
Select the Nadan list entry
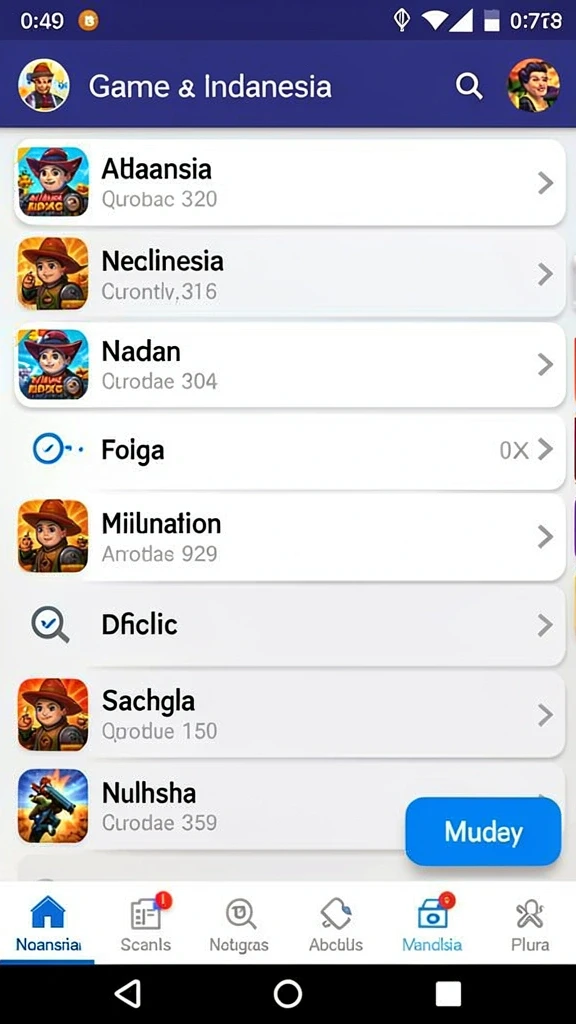pos(289,364)
